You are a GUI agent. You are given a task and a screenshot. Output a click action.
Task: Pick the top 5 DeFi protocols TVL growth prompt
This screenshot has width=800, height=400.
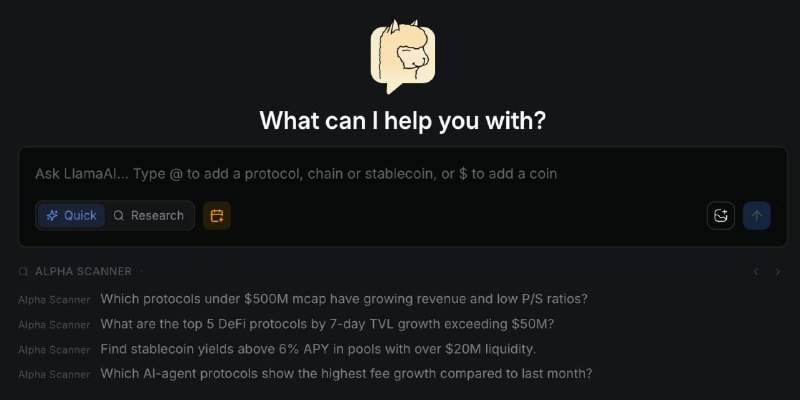tap(327, 324)
